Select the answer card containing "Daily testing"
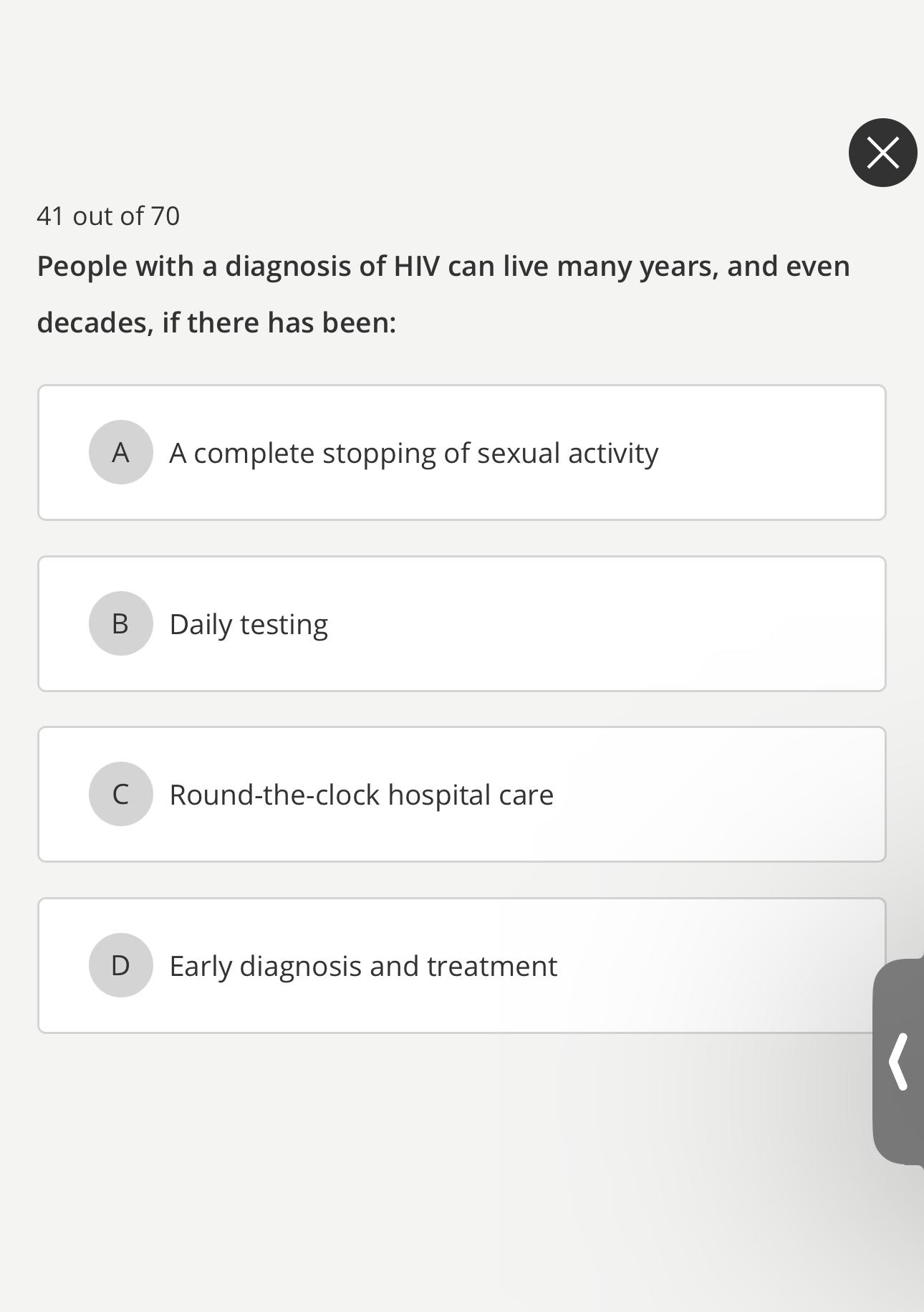The width and height of the screenshot is (924, 1312). pos(462,623)
